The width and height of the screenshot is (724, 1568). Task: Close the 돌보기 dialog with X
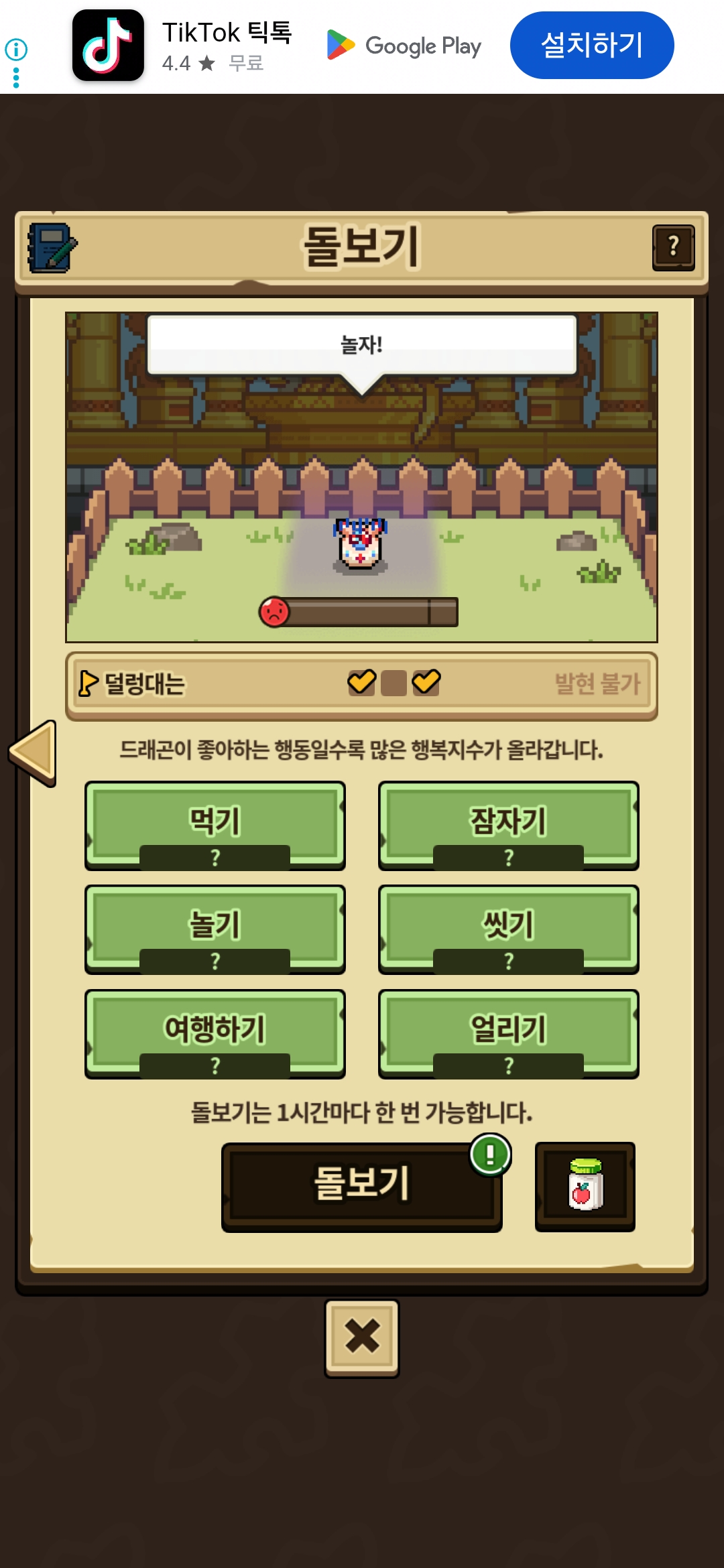click(361, 1337)
